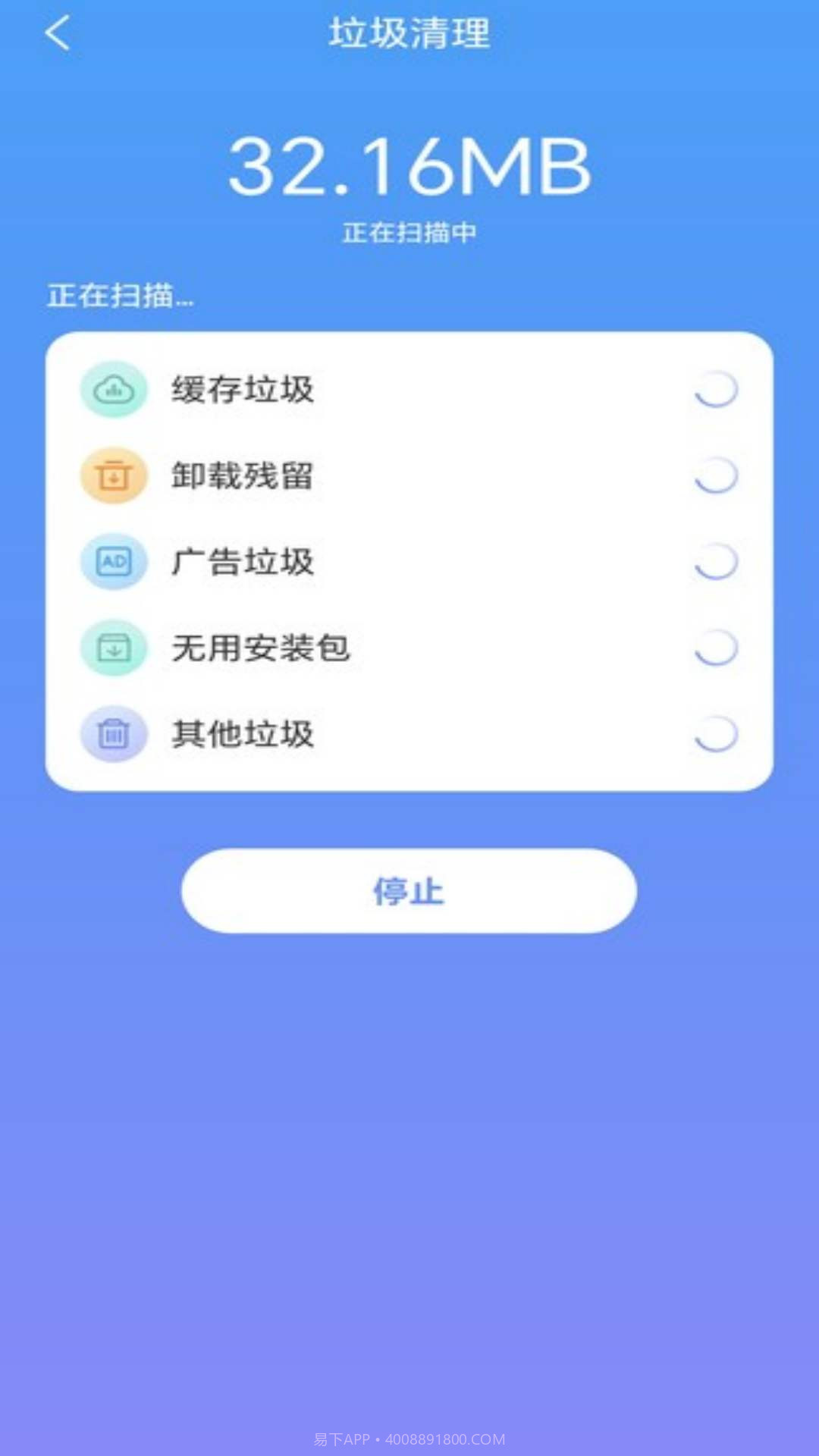
Task: Click the loading circle for 无用安装包
Action: click(x=715, y=648)
